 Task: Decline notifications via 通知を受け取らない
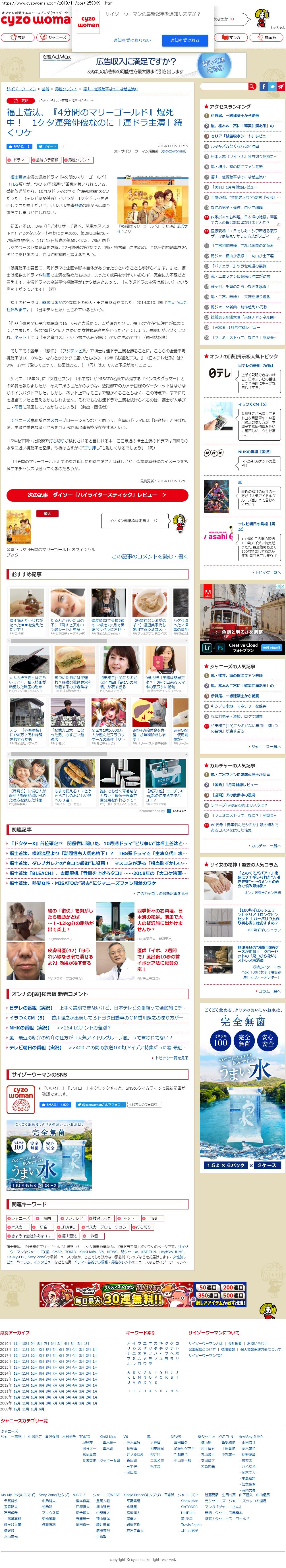tap(132, 40)
